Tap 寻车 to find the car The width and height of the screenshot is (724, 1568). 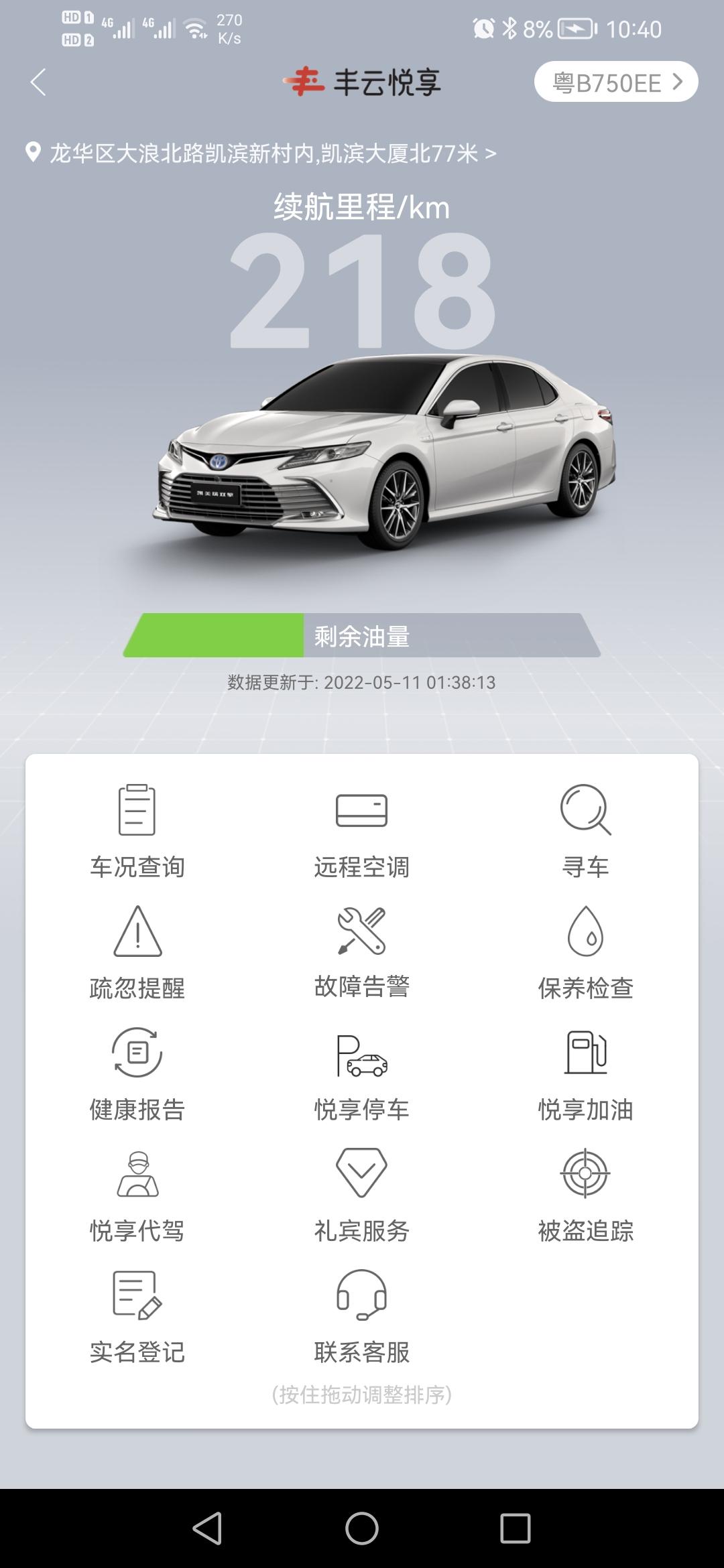pos(585,830)
